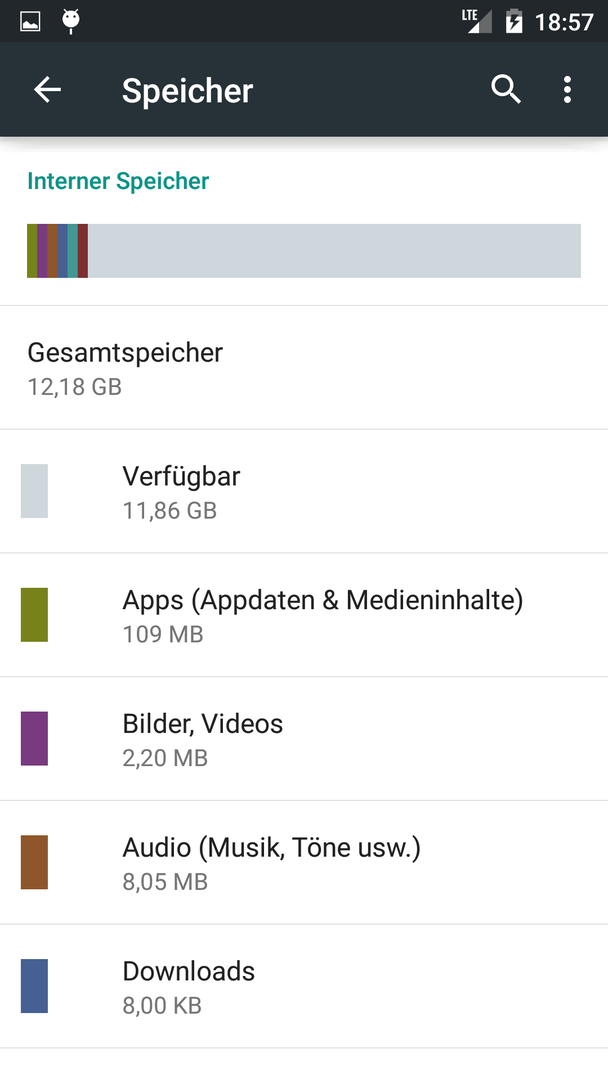The height and width of the screenshot is (1080, 608).
Task: Open the overflow menu
Action: 567,90
